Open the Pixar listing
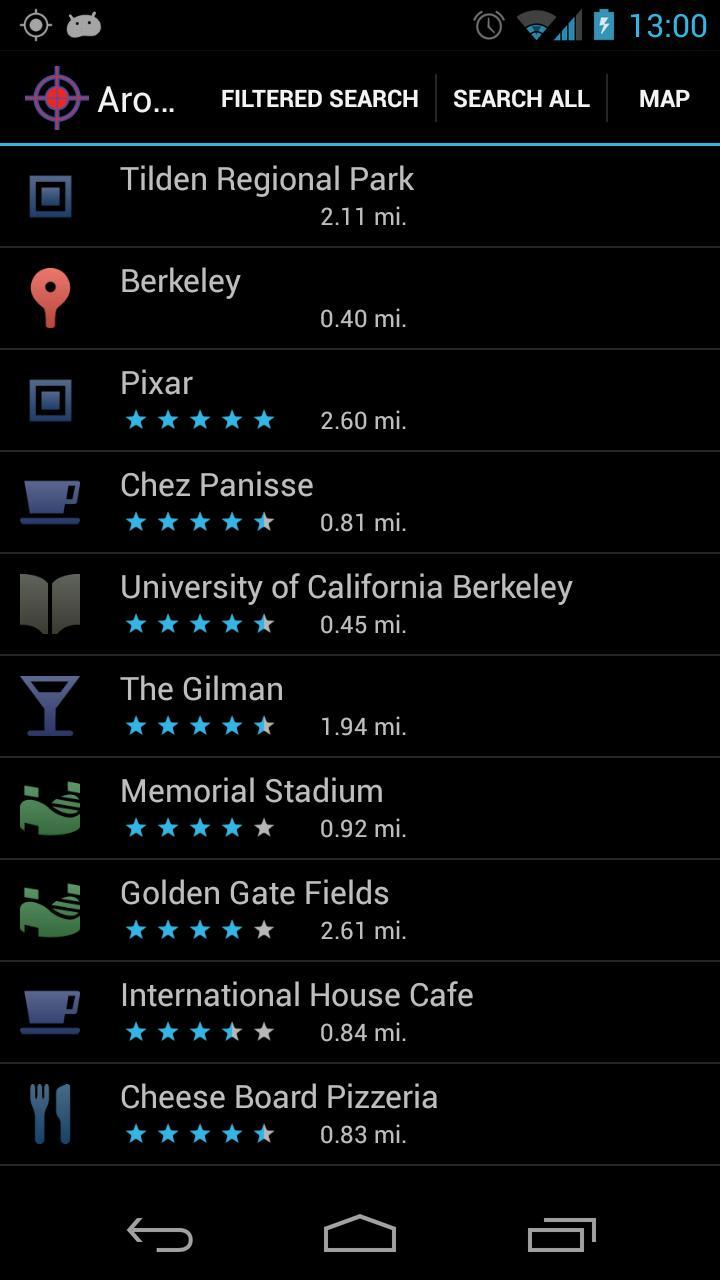The image size is (720, 1280). [x=360, y=401]
